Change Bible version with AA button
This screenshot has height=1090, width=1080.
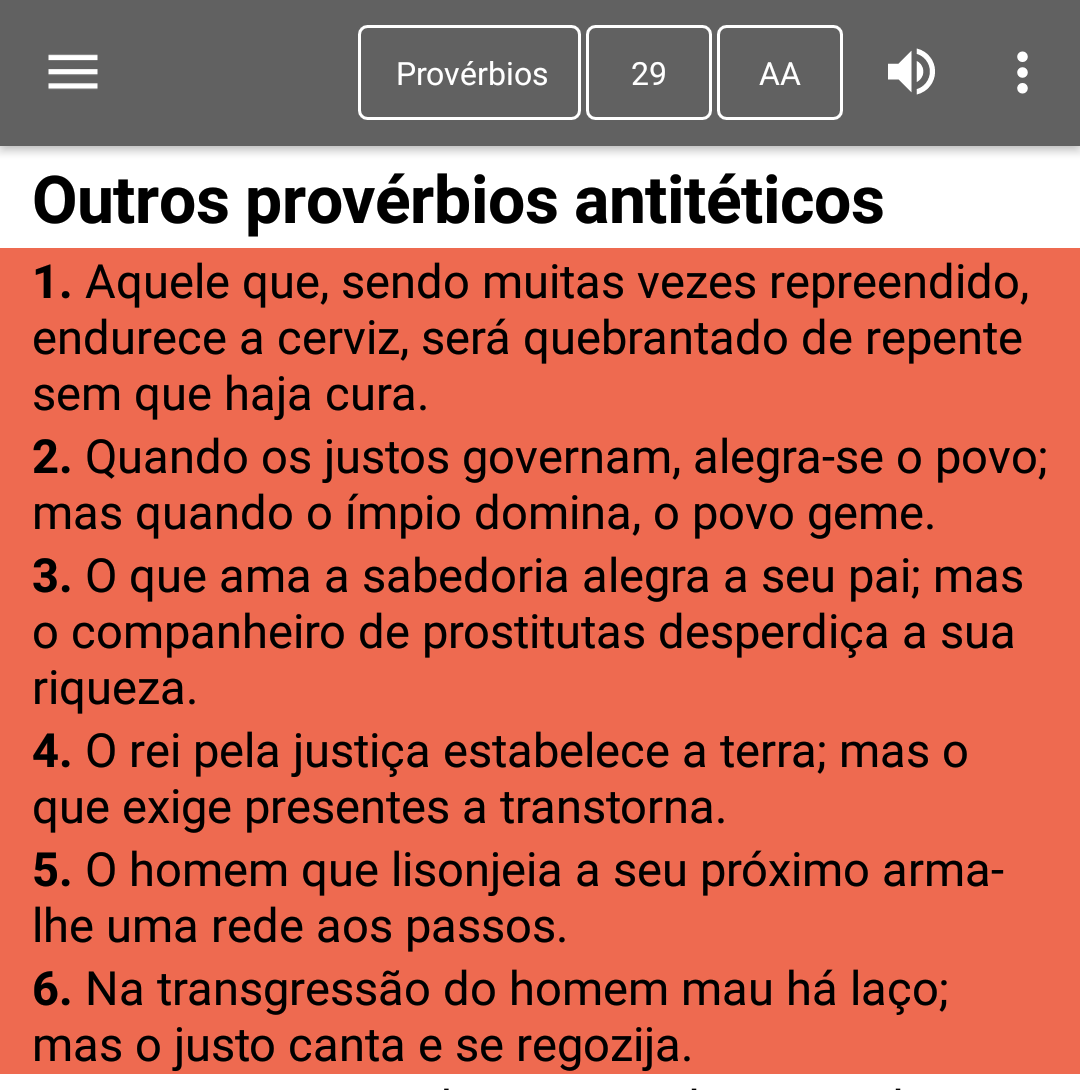780,73
